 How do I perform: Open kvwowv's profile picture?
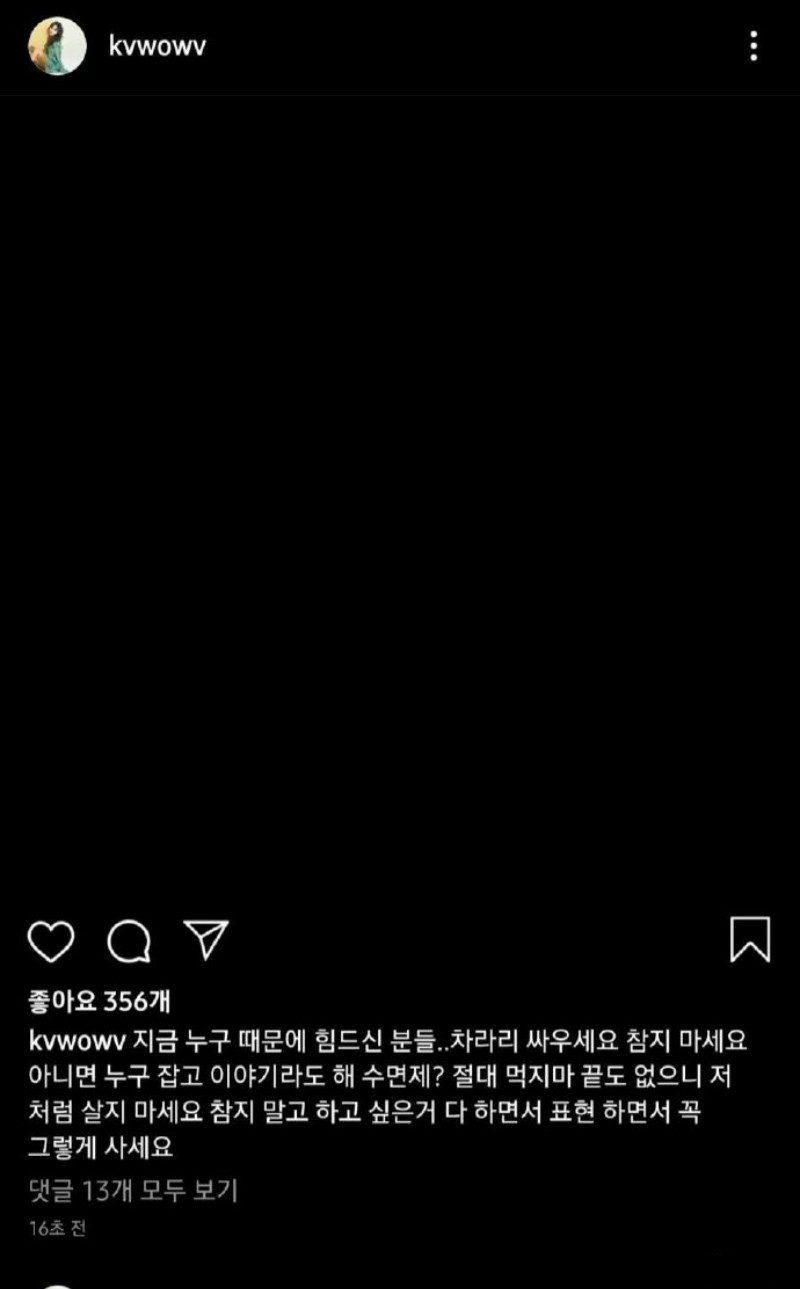(57, 46)
